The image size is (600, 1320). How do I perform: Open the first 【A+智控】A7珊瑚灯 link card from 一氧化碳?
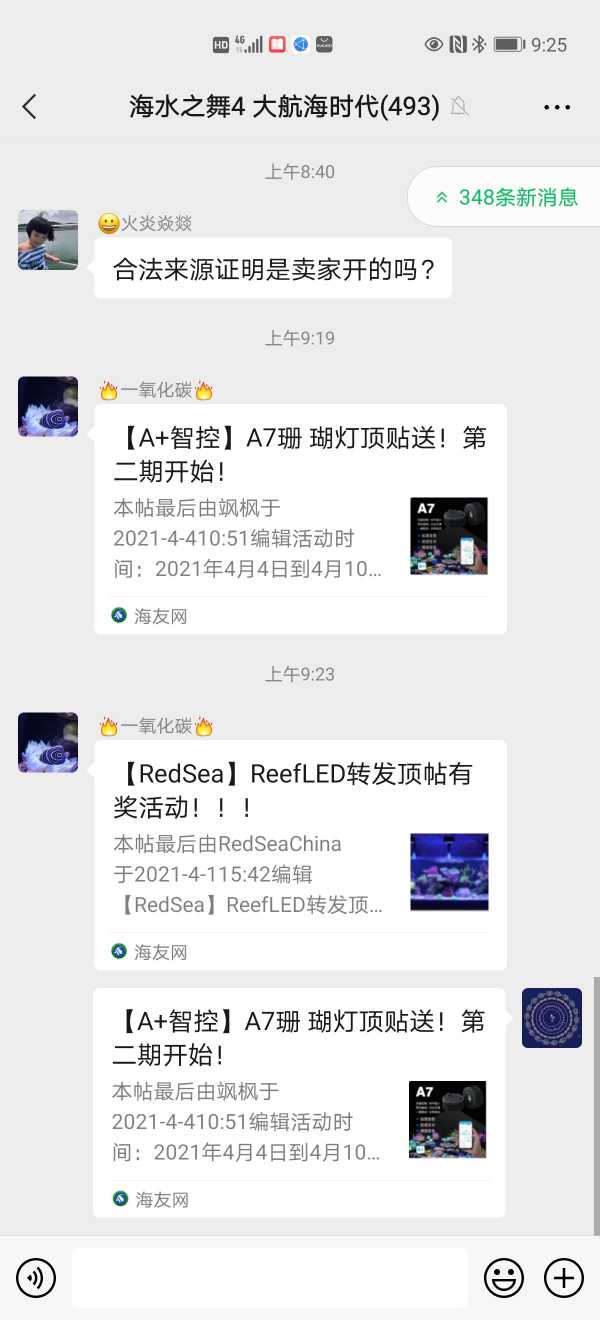(300, 518)
